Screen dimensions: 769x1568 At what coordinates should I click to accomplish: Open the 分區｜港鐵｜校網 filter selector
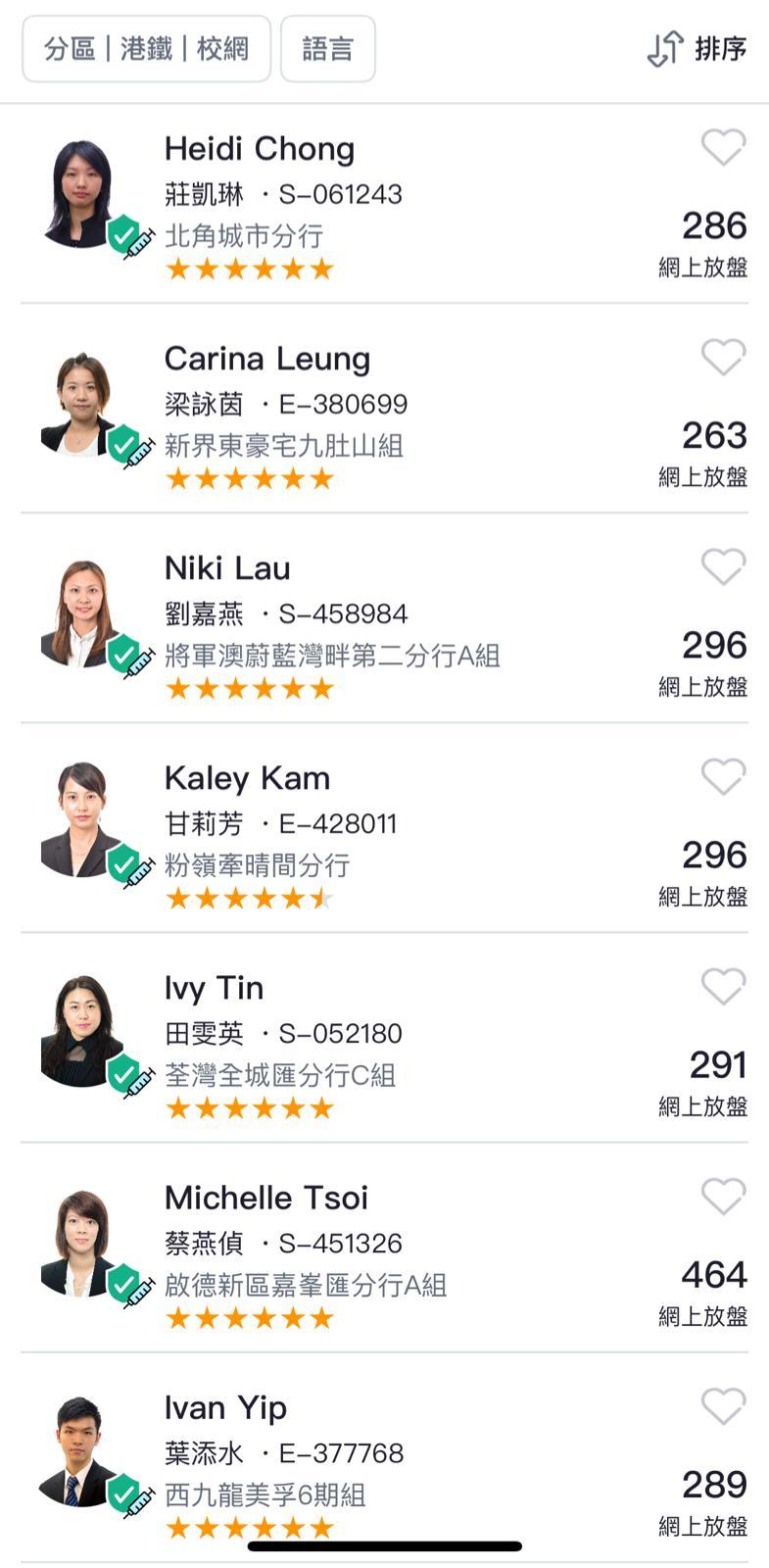click(x=145, y=47)
